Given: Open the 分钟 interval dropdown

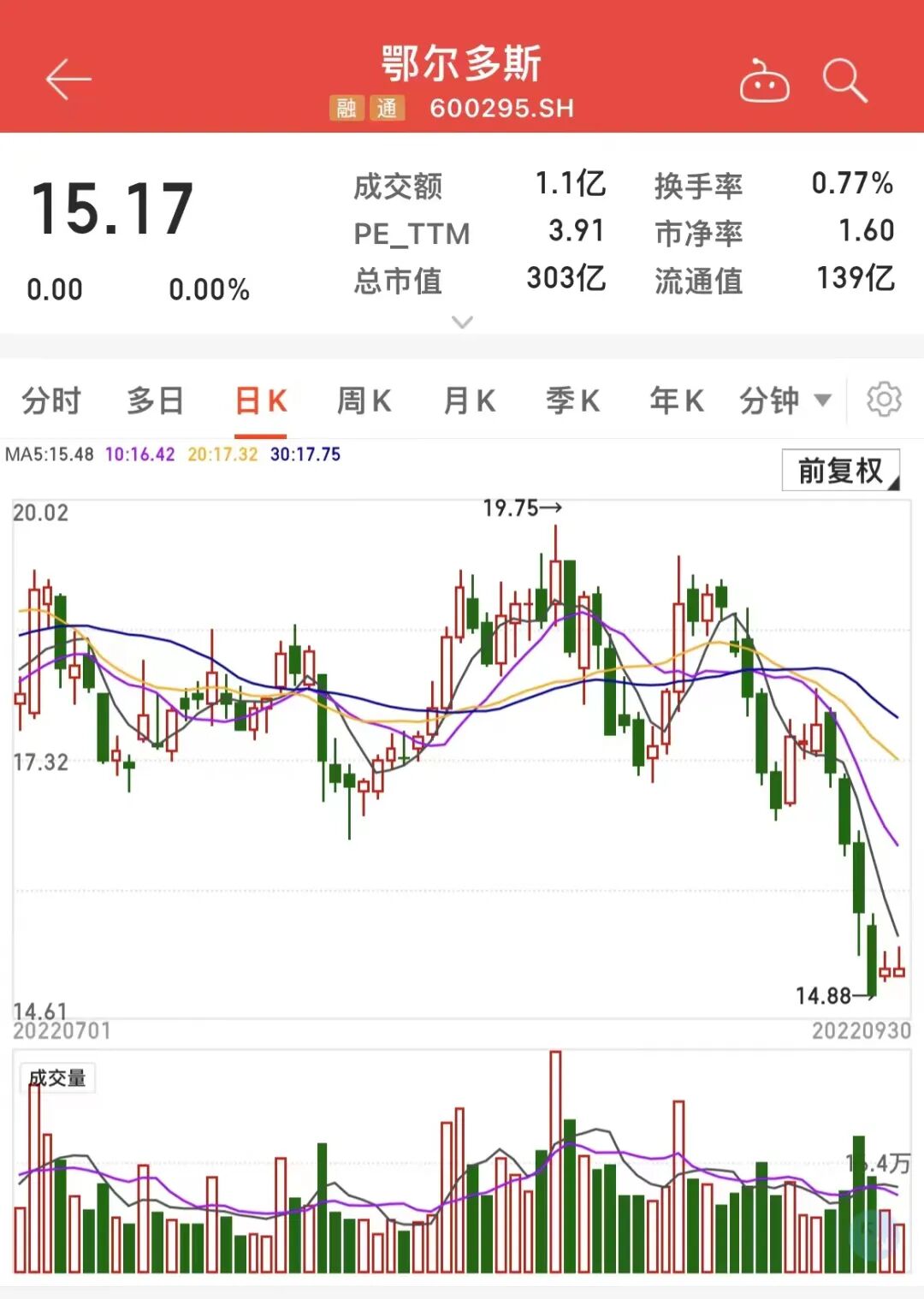Looking at the screenshot, I should point(785,400).
